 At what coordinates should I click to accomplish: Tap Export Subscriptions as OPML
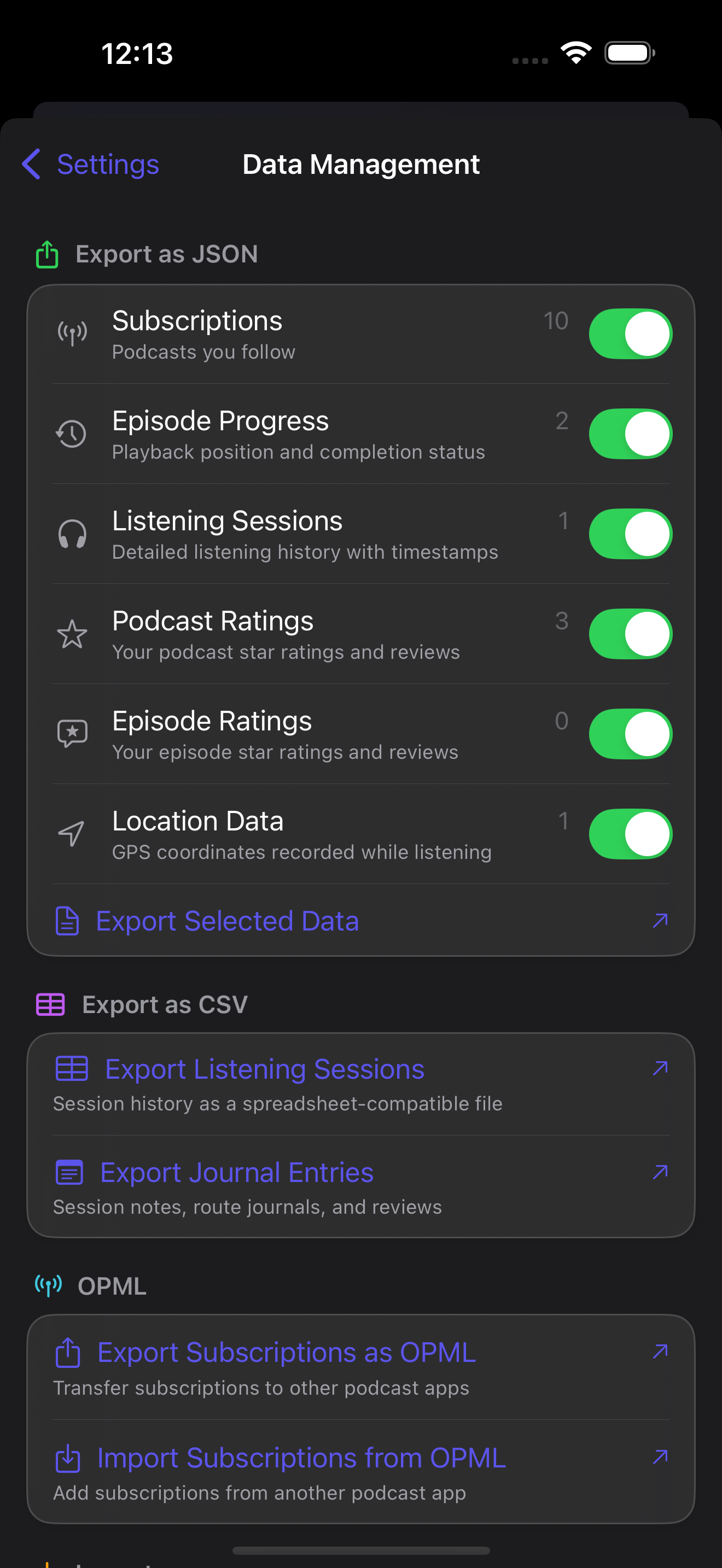(x=285, y=1352)
